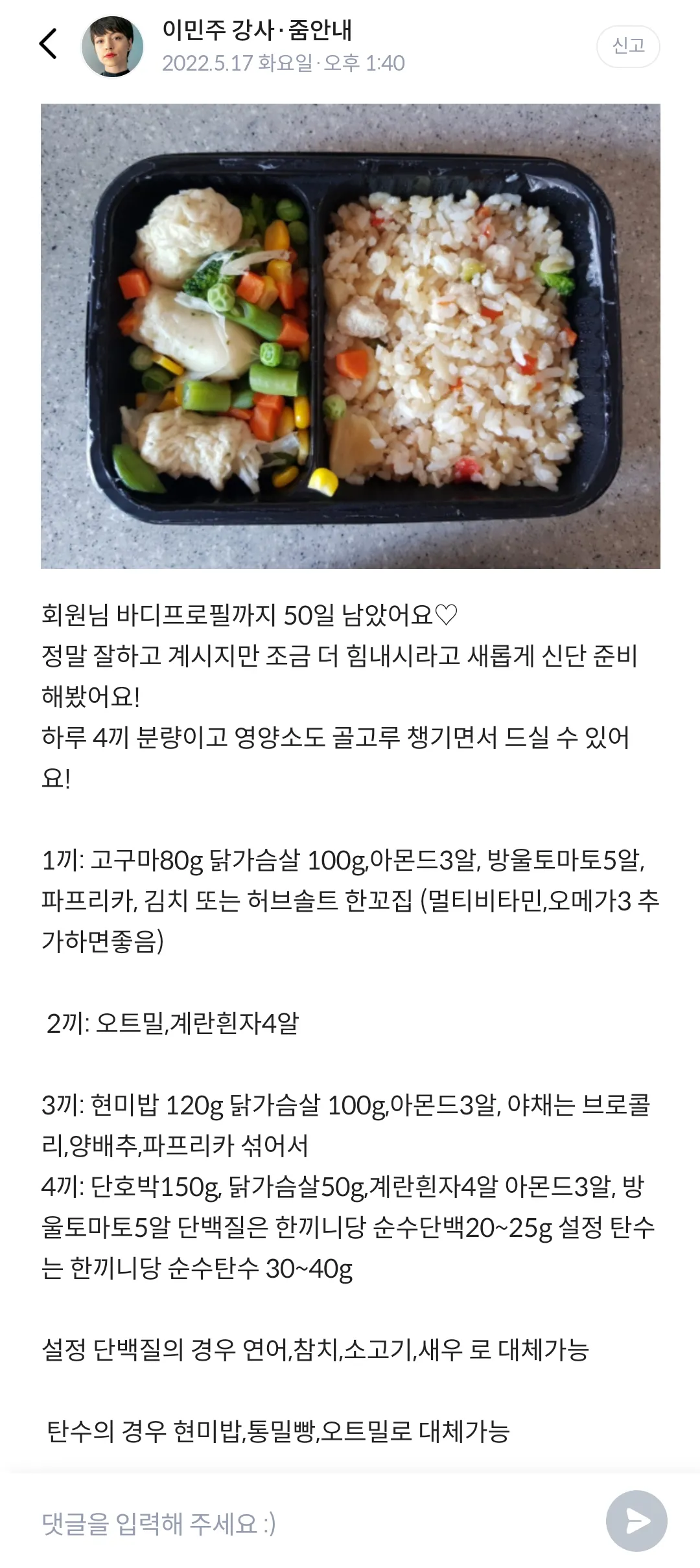Screen dimensions: 700x1568
Task: Report this post with the 신고 button
Action: (x=627, y=46)
